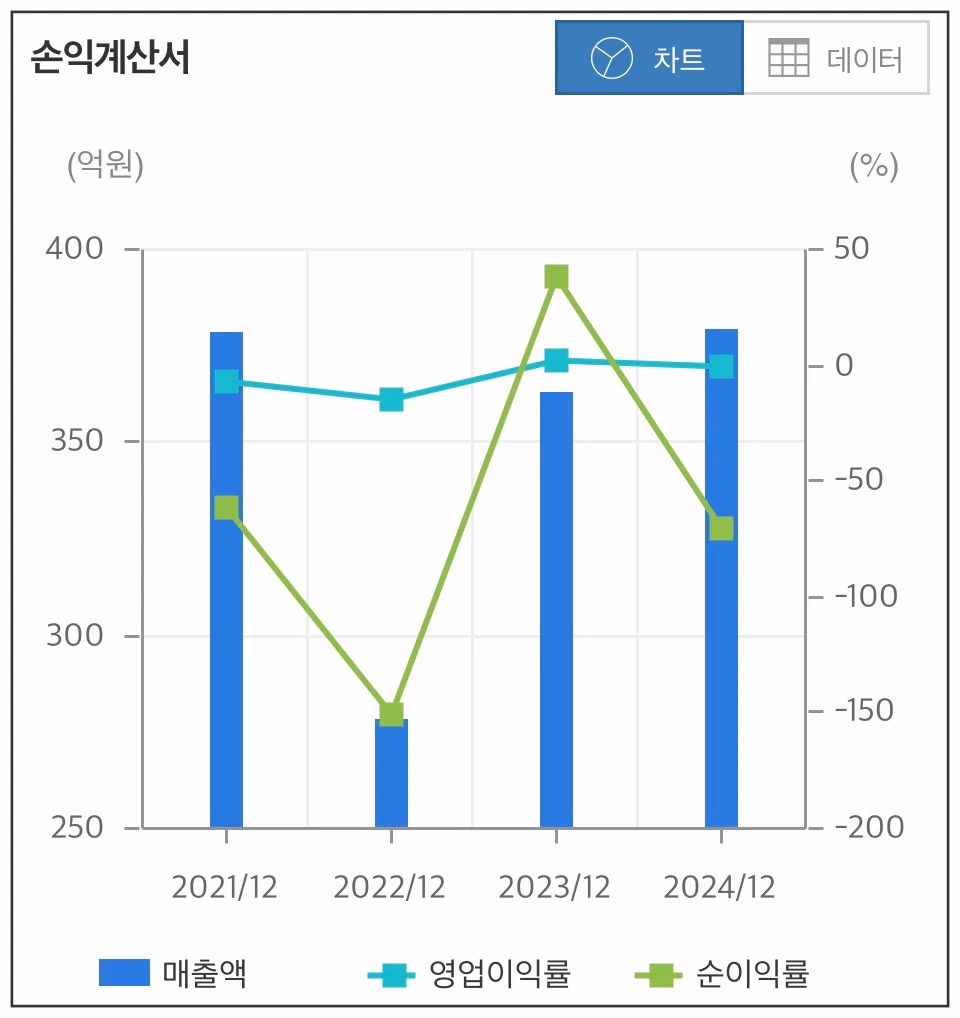
Task: Click the 2022/12 영업이익률 data point
Action: pyautogui.click(x=391, y=399)
